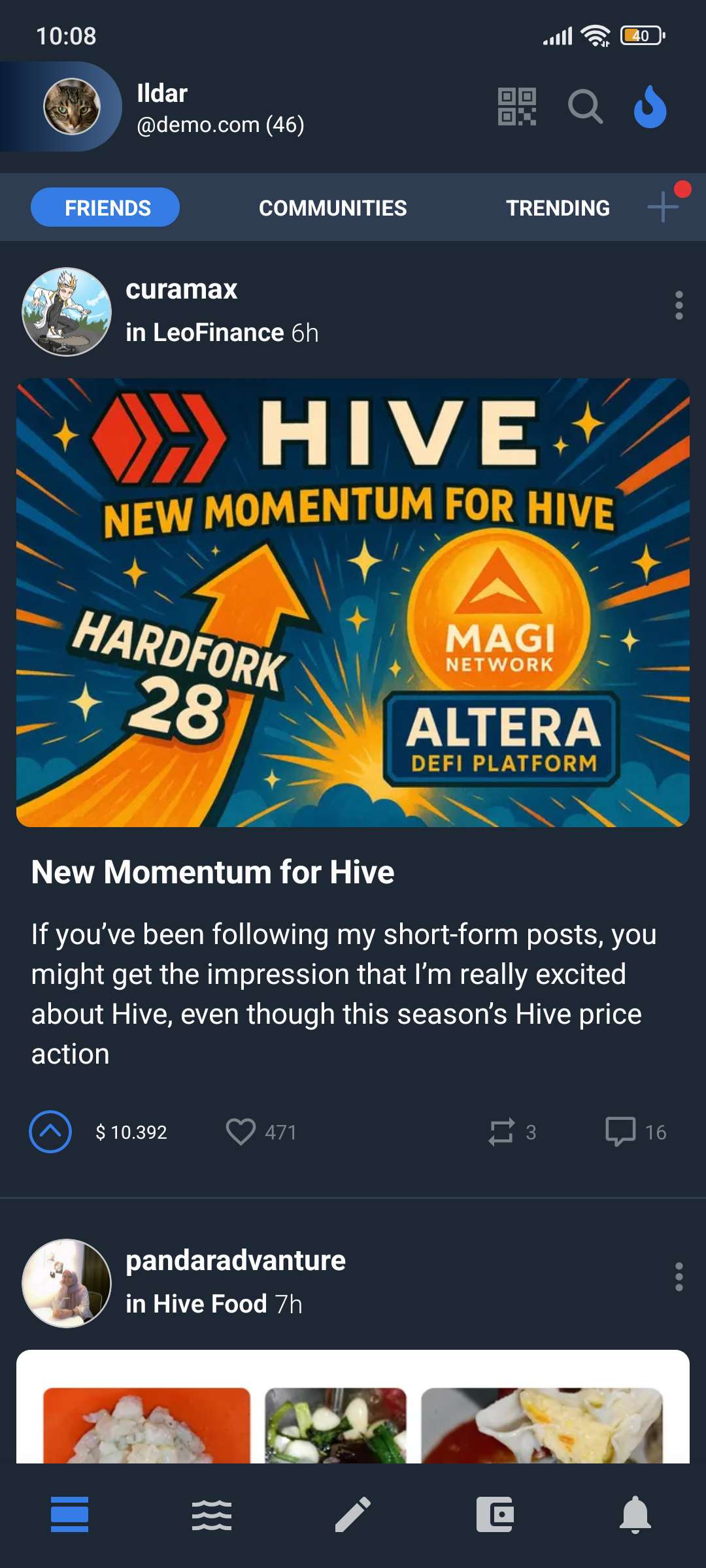
Task: Open the notifications bell
Action: coord(635,1514)
